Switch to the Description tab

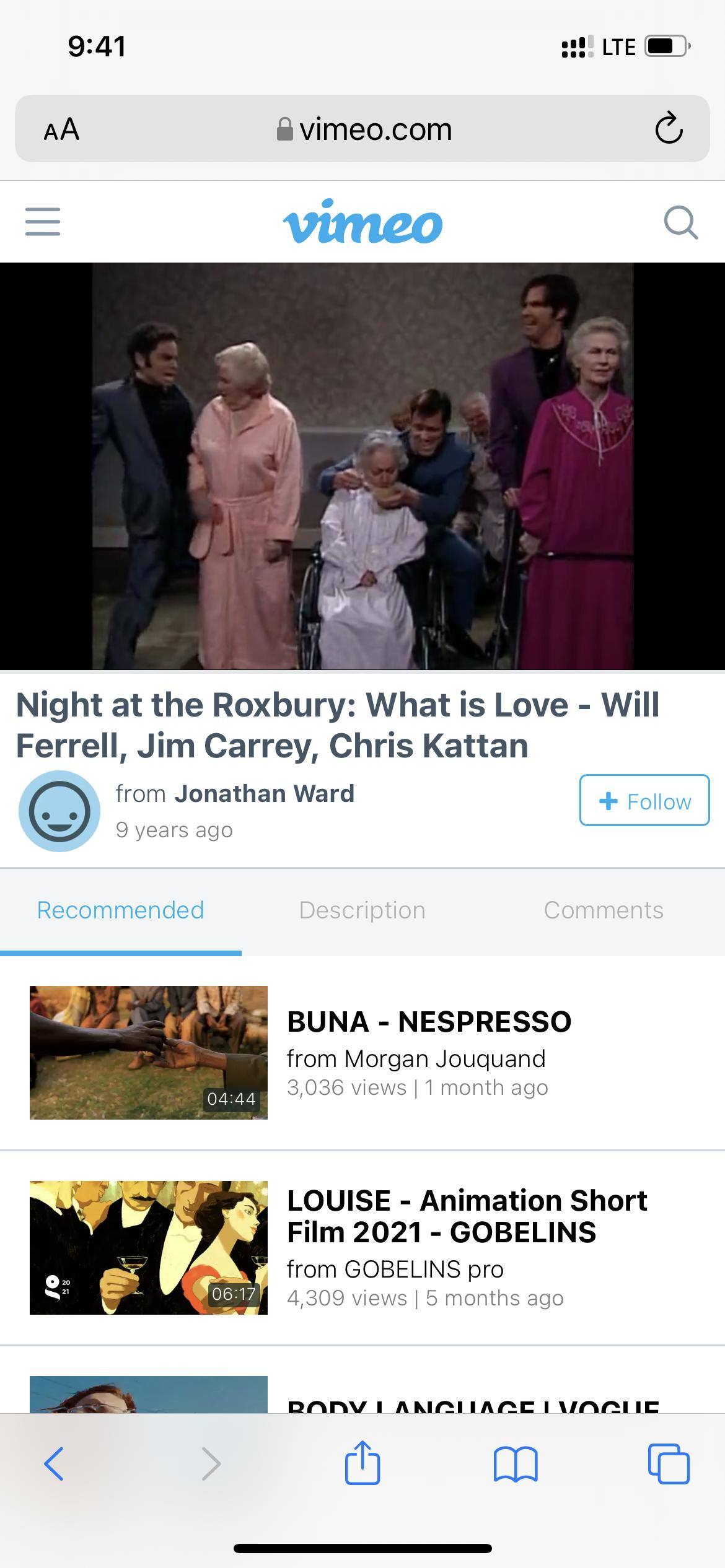pyautogui.click(x=362, y=910)
